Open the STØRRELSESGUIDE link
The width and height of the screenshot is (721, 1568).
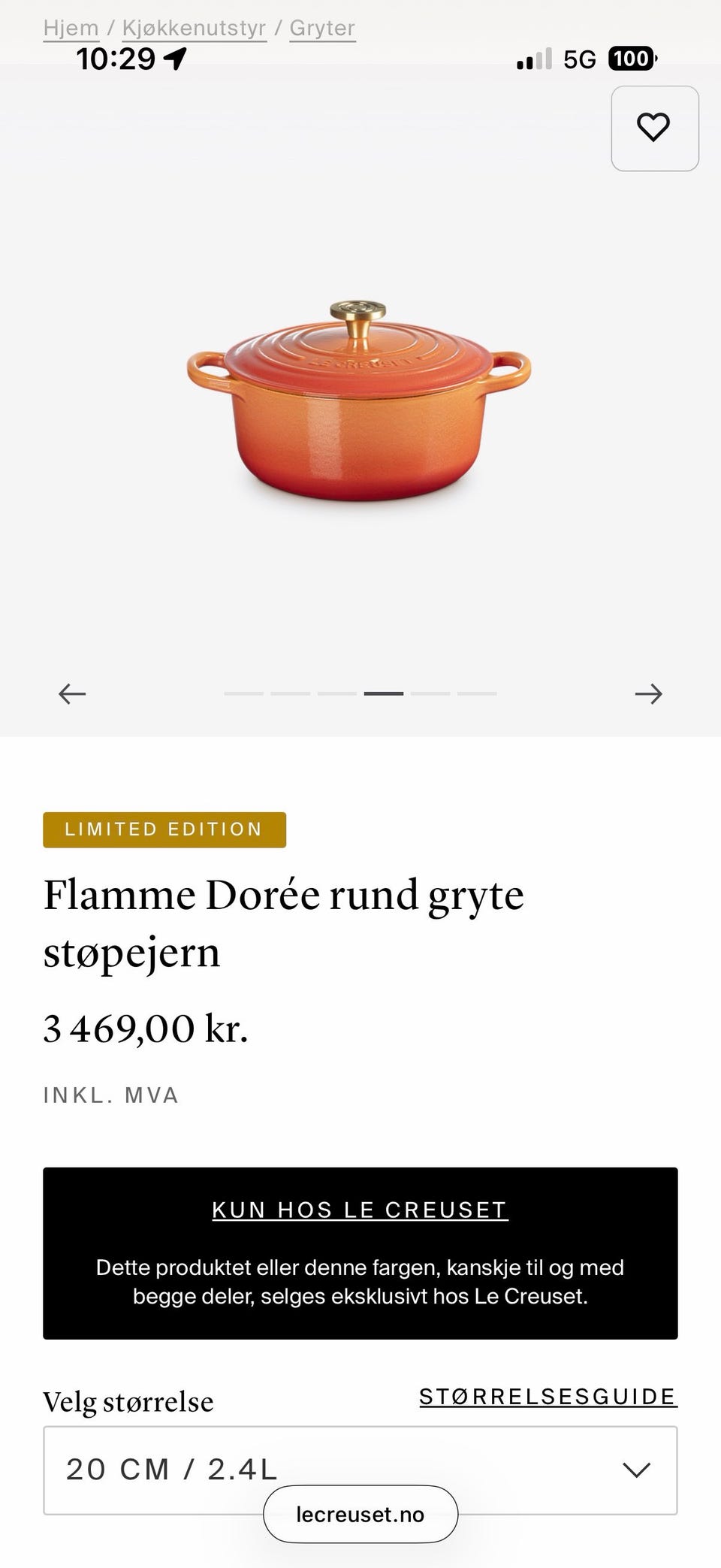point(548,1396)
